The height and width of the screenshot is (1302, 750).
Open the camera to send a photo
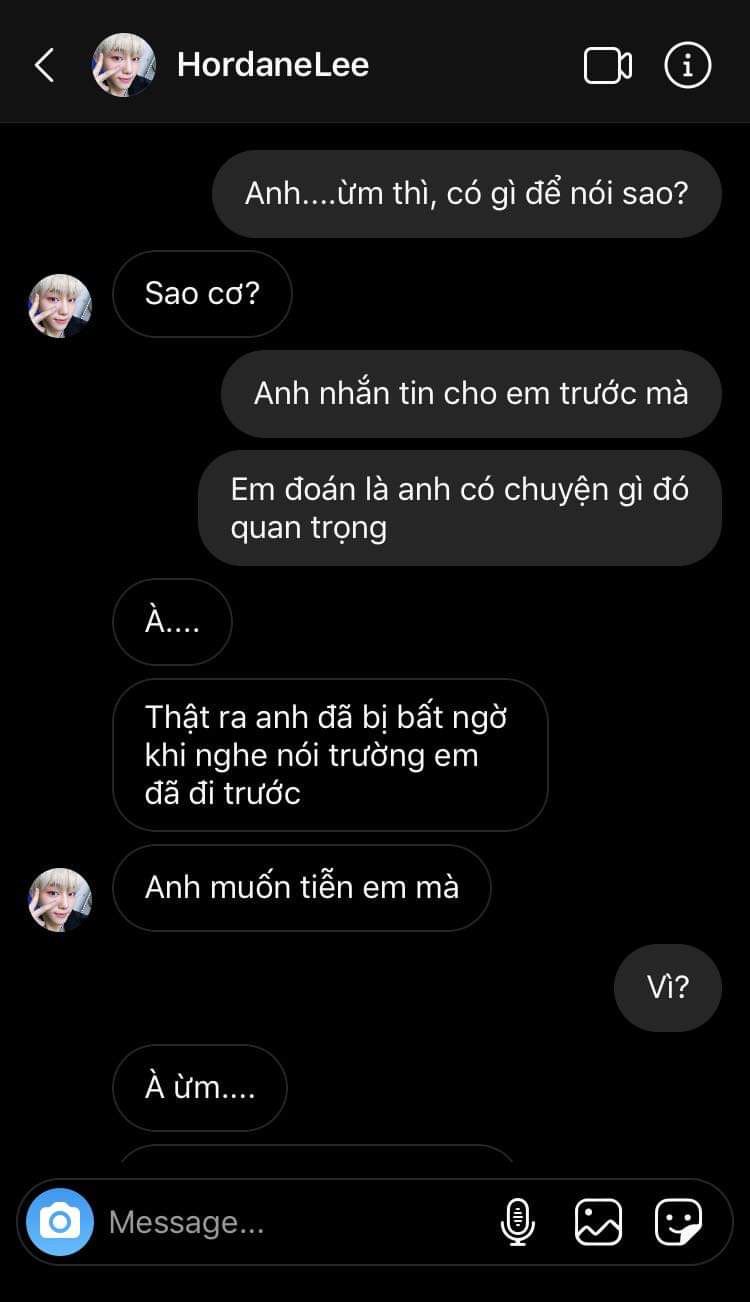60,1222
